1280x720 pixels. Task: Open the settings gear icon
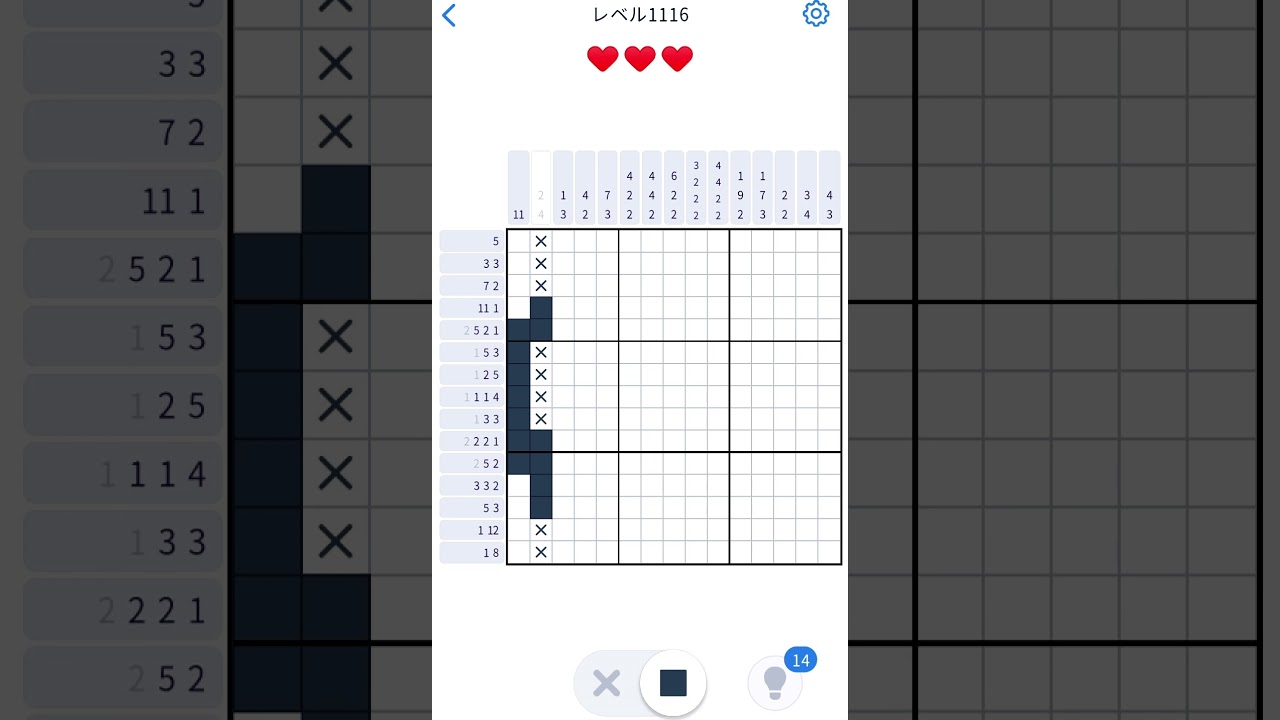point(816,14)
